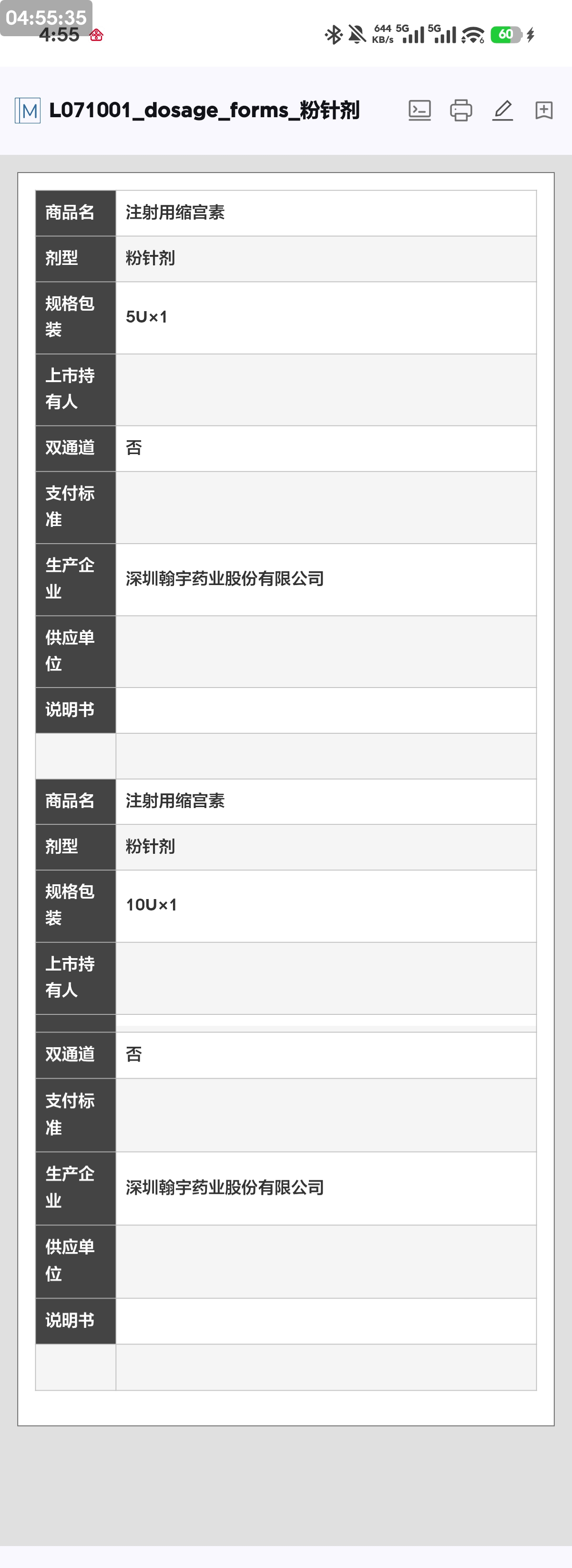Open the terminal console icon
Image resolution: width=572 pixels, height=1568 pixels.
coord(419,110)
